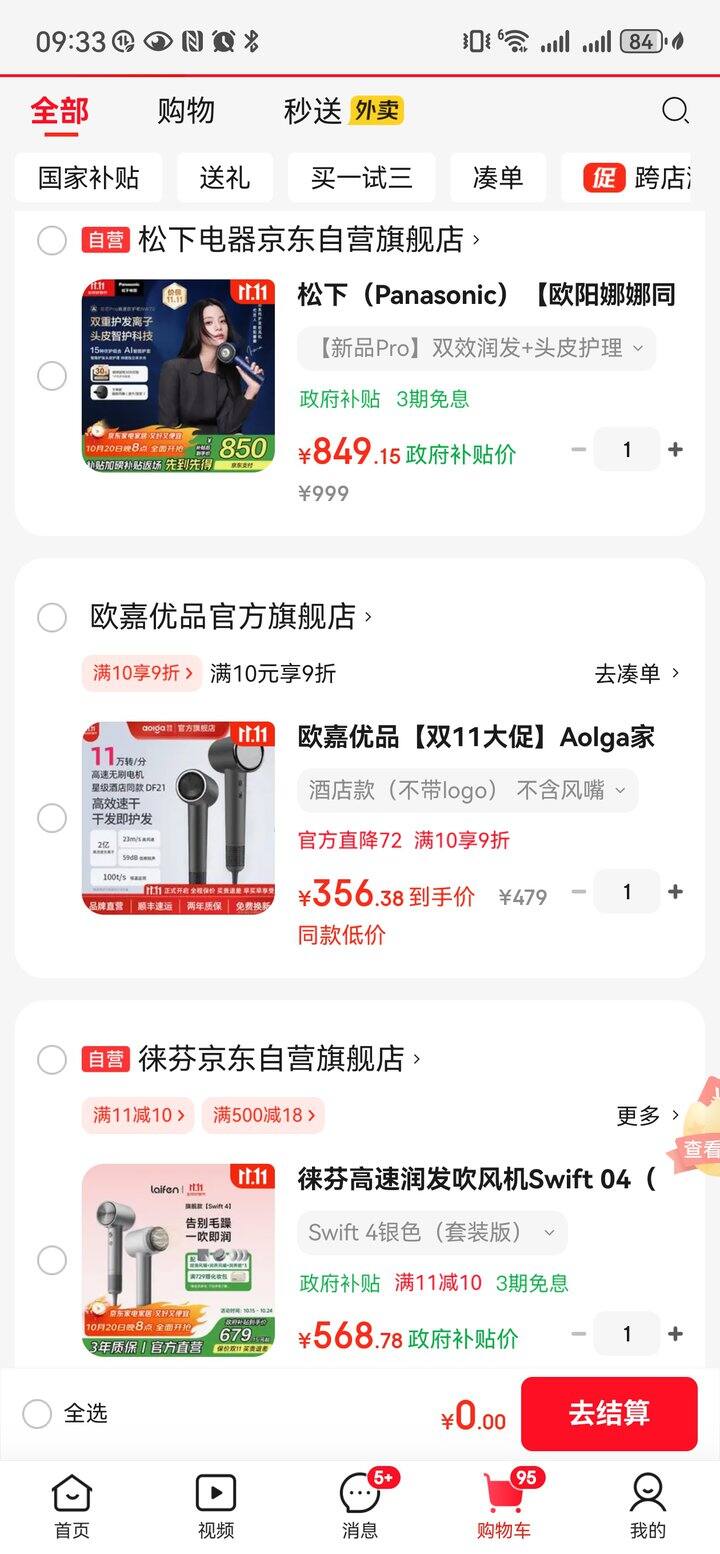Open the 去凑单 link
The image size is (720, 1554).
tap(636, 673)
